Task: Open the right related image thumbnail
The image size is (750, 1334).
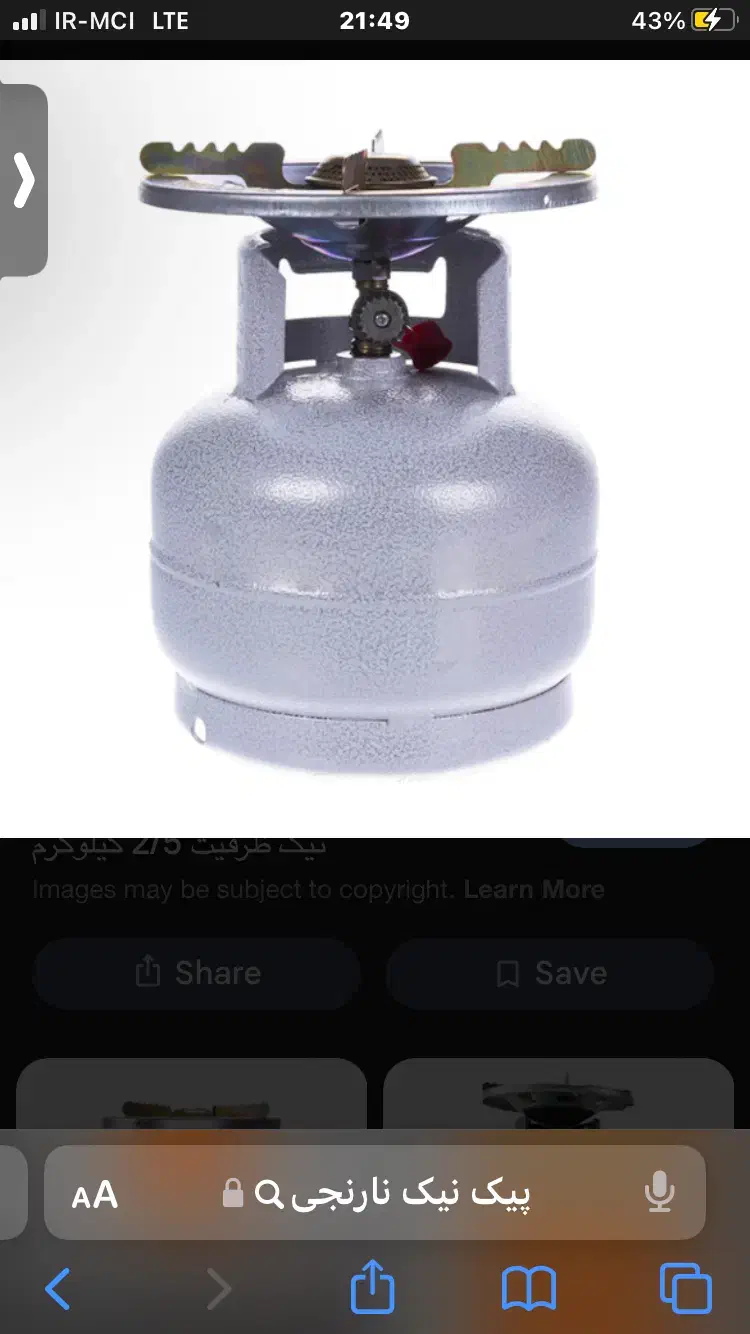Action: tap(558, 1095)
